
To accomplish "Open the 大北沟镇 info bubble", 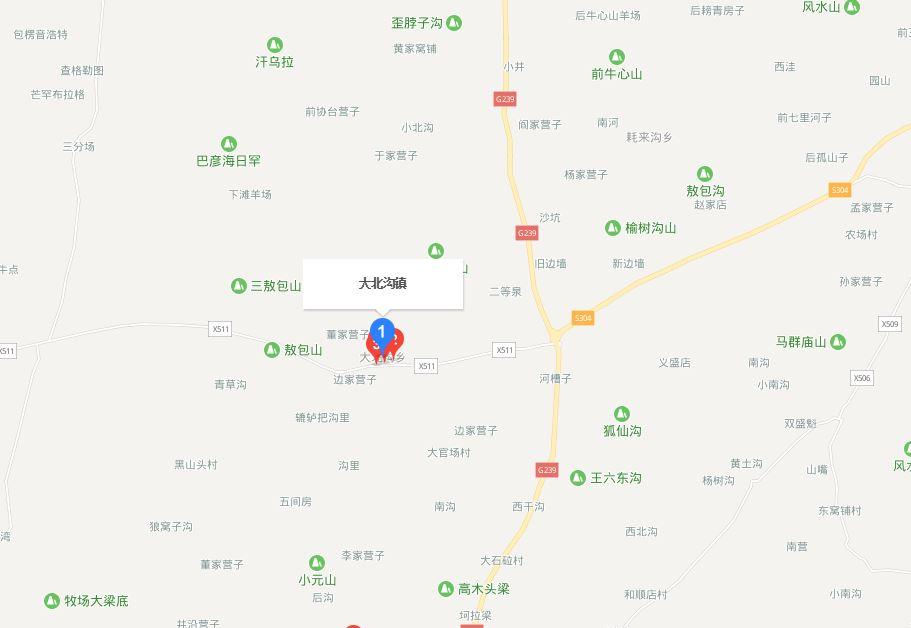I will tap(383, 284).
